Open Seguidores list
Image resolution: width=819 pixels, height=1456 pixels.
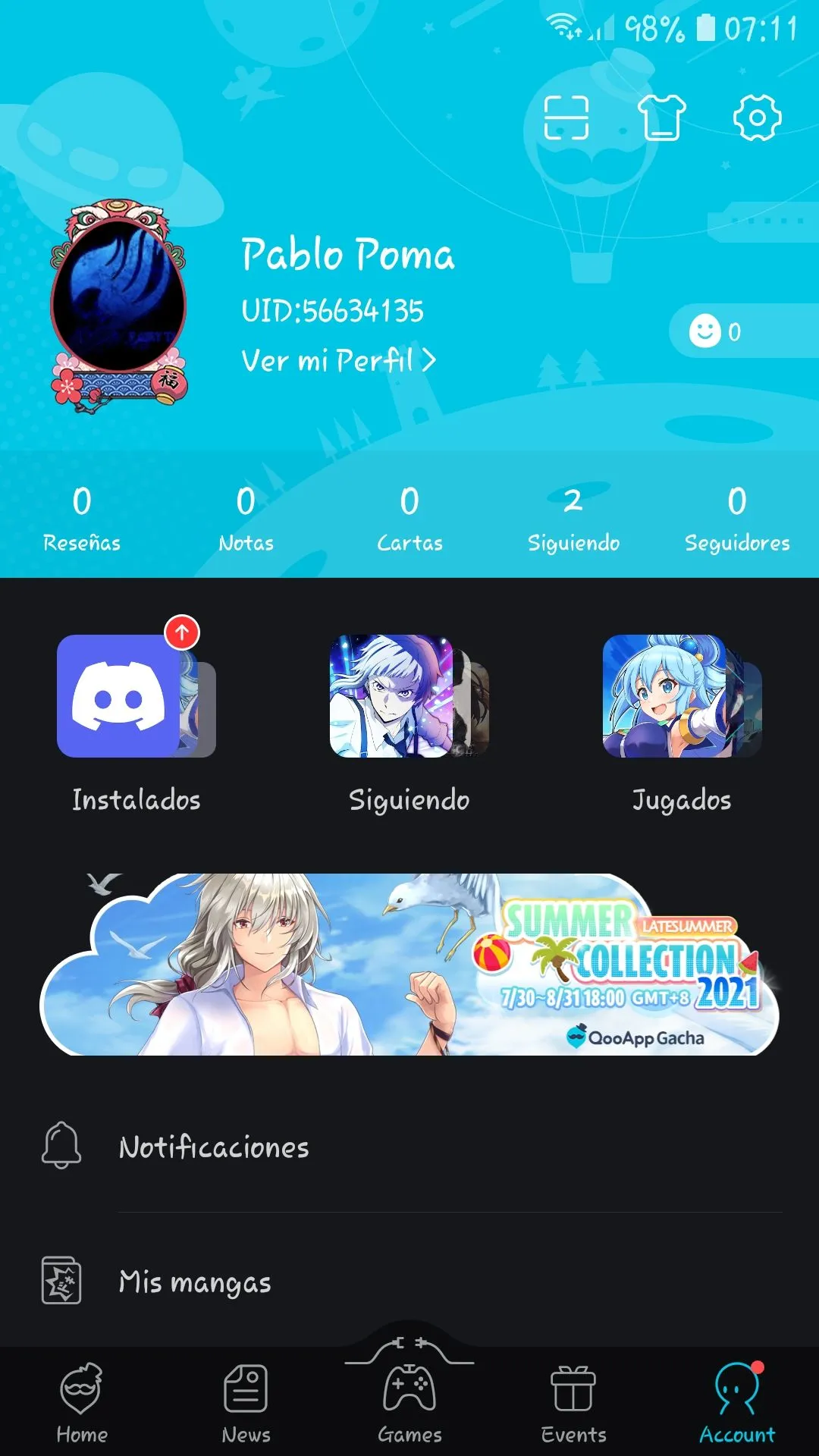tap(737, 518)
